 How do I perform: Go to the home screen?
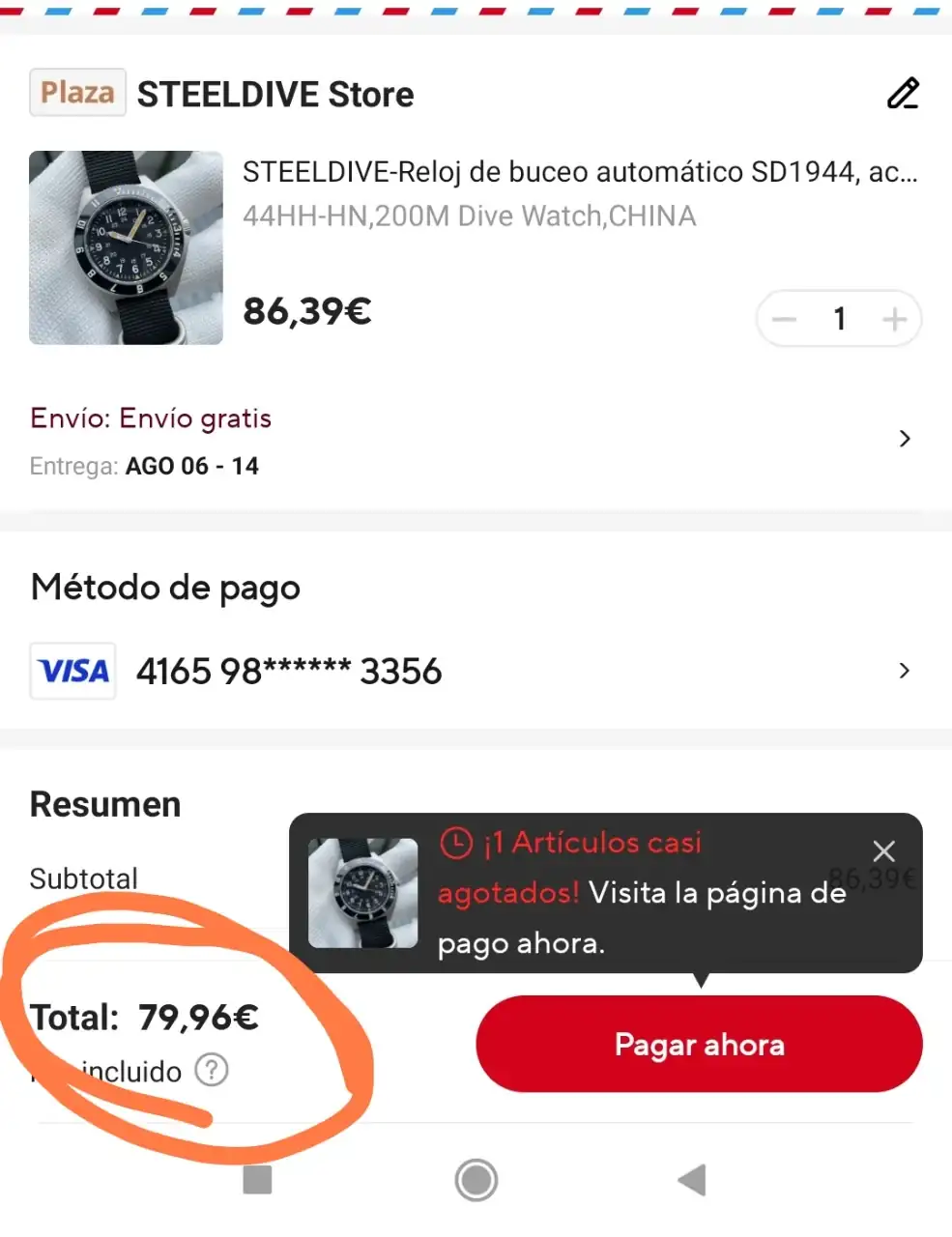coord(476,1180)
